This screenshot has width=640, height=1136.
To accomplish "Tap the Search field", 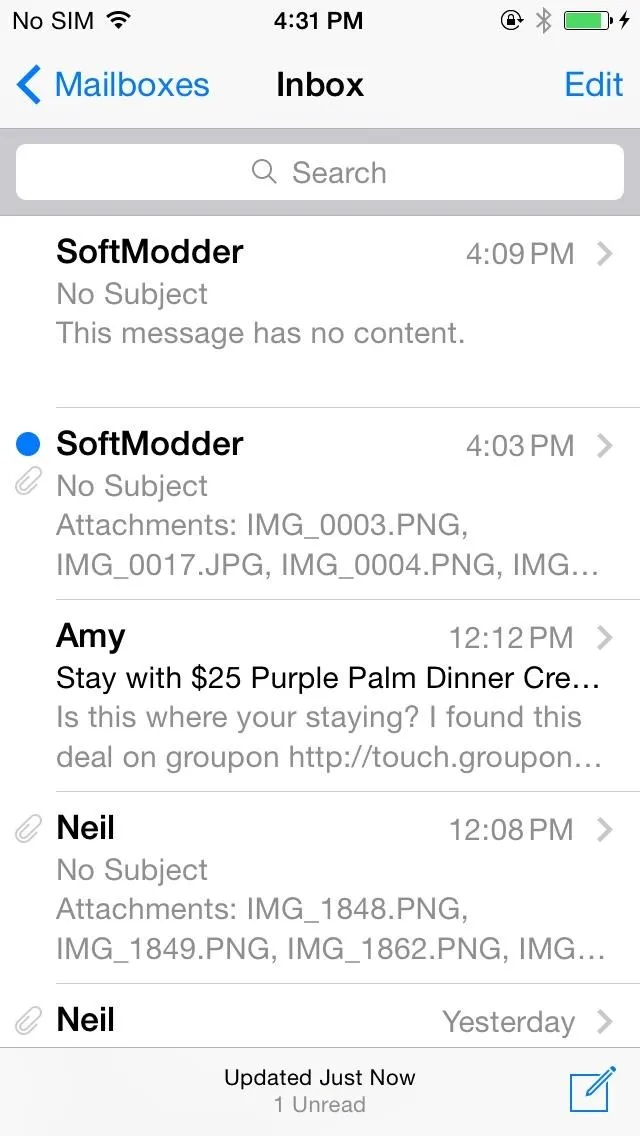I will tap(320, 172).
